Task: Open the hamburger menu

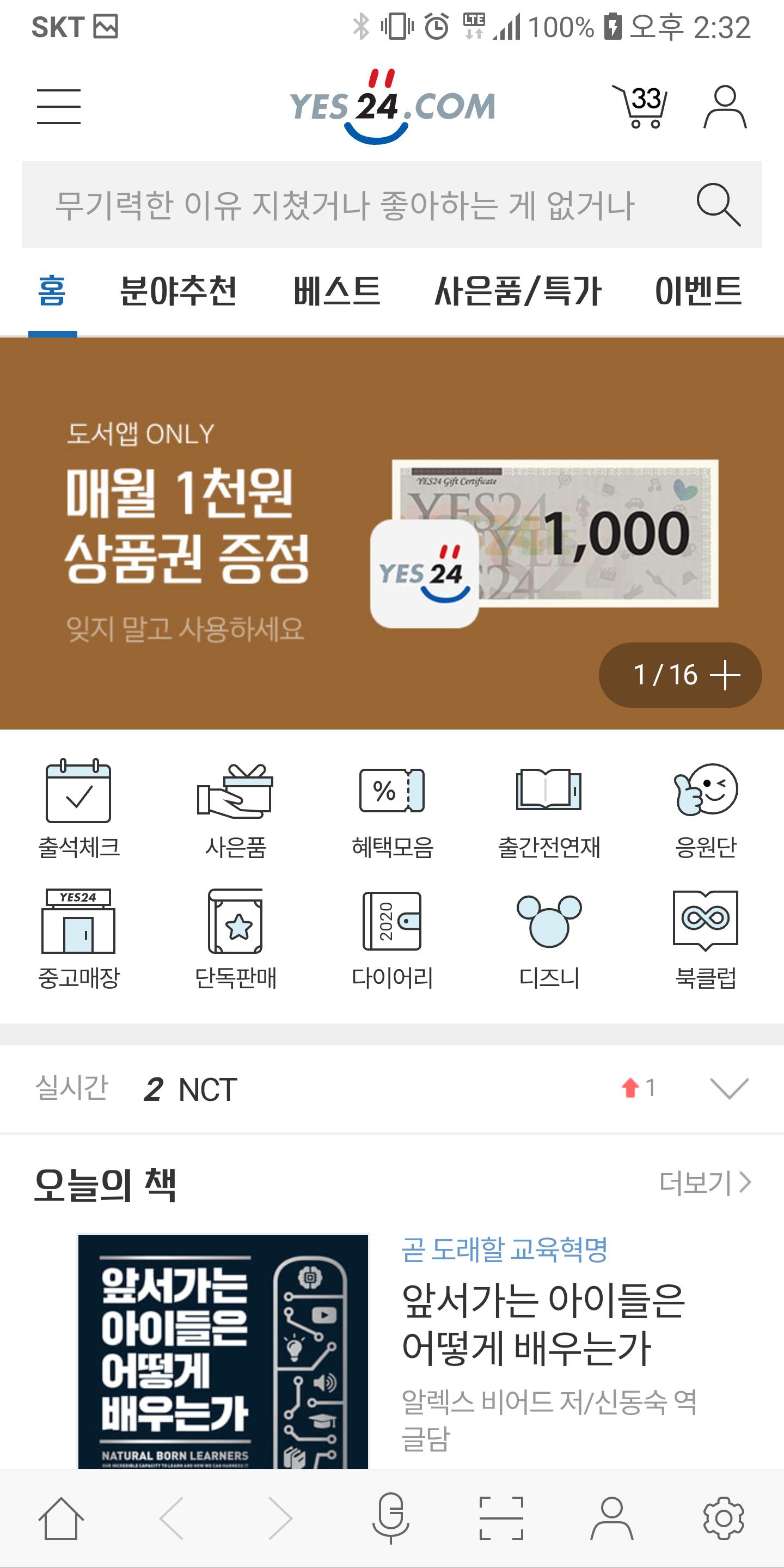Action: click(x=58, y=107)
